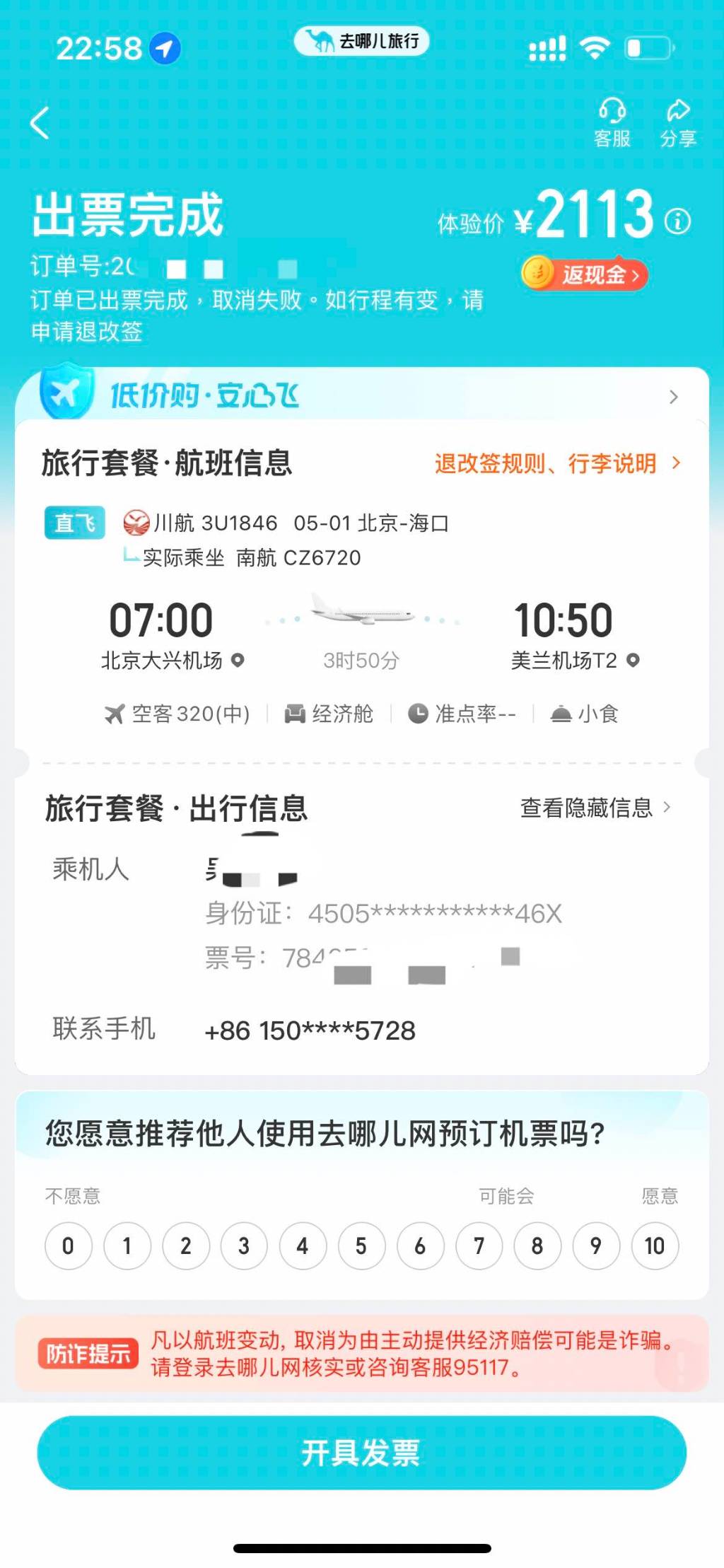Open the 去哪儿旅行 pill at screen top
Screen dimensions: 724x1568
pos(362,41)
